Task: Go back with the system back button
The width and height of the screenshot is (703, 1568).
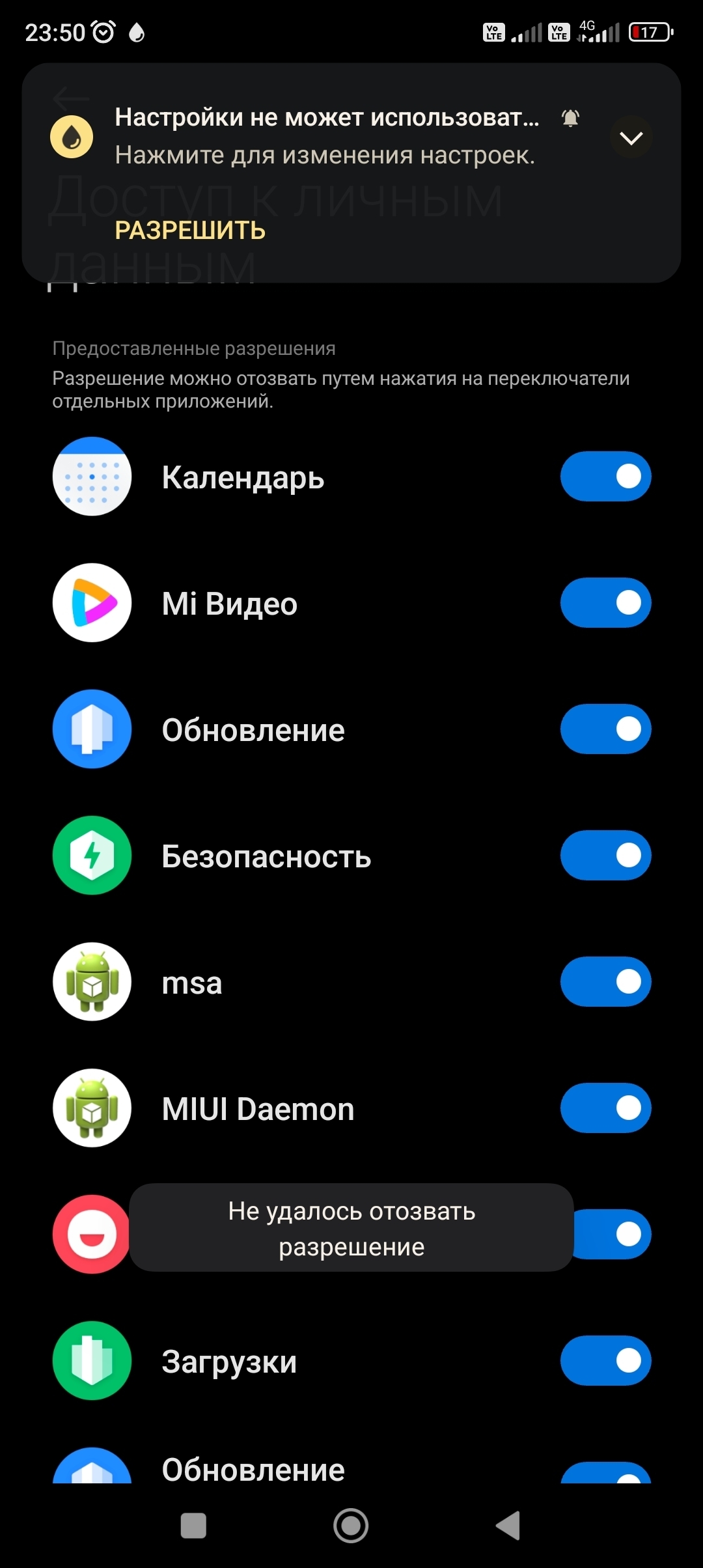Action: click(x=508, y=1526)
